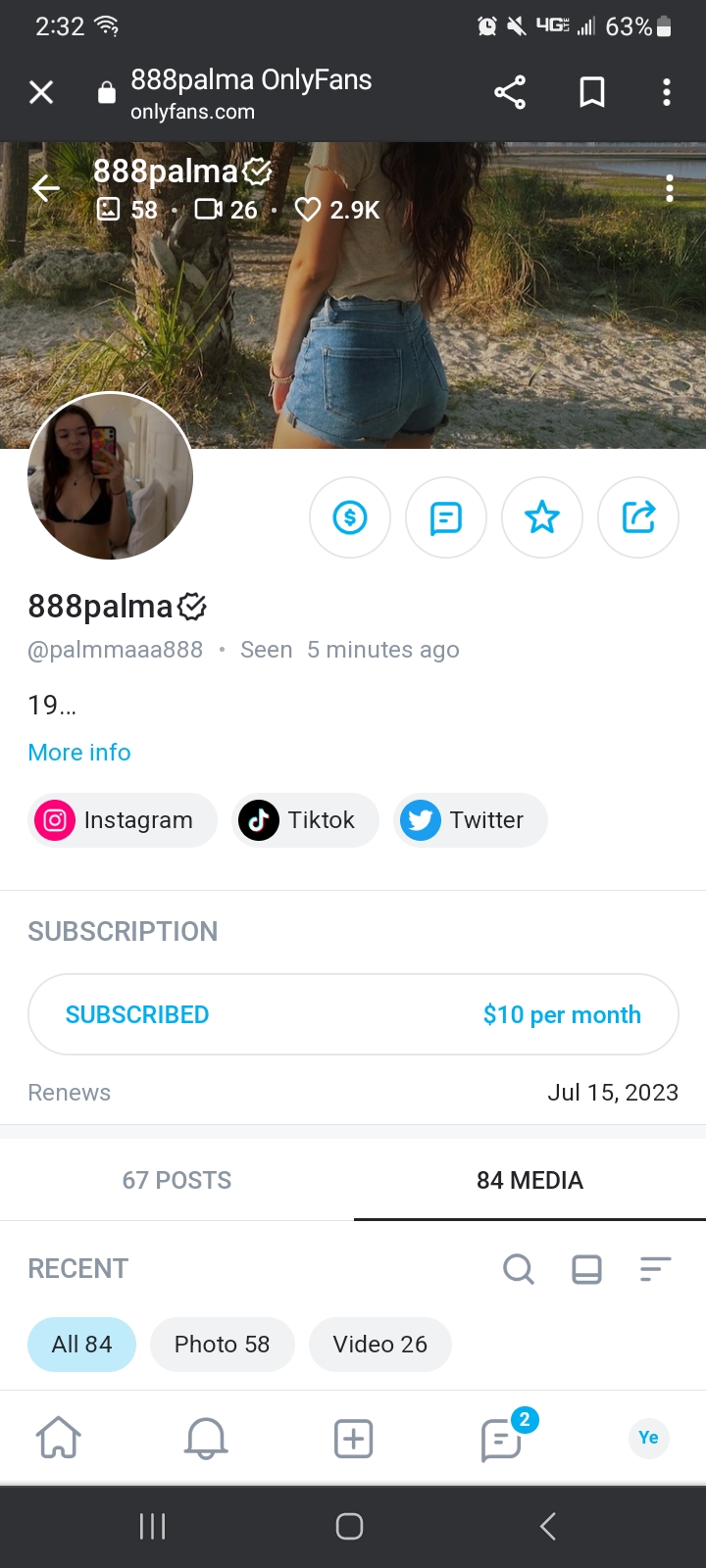The image size is (706, 1568).
Task: Search within recent media
Action: (518, 1269)
